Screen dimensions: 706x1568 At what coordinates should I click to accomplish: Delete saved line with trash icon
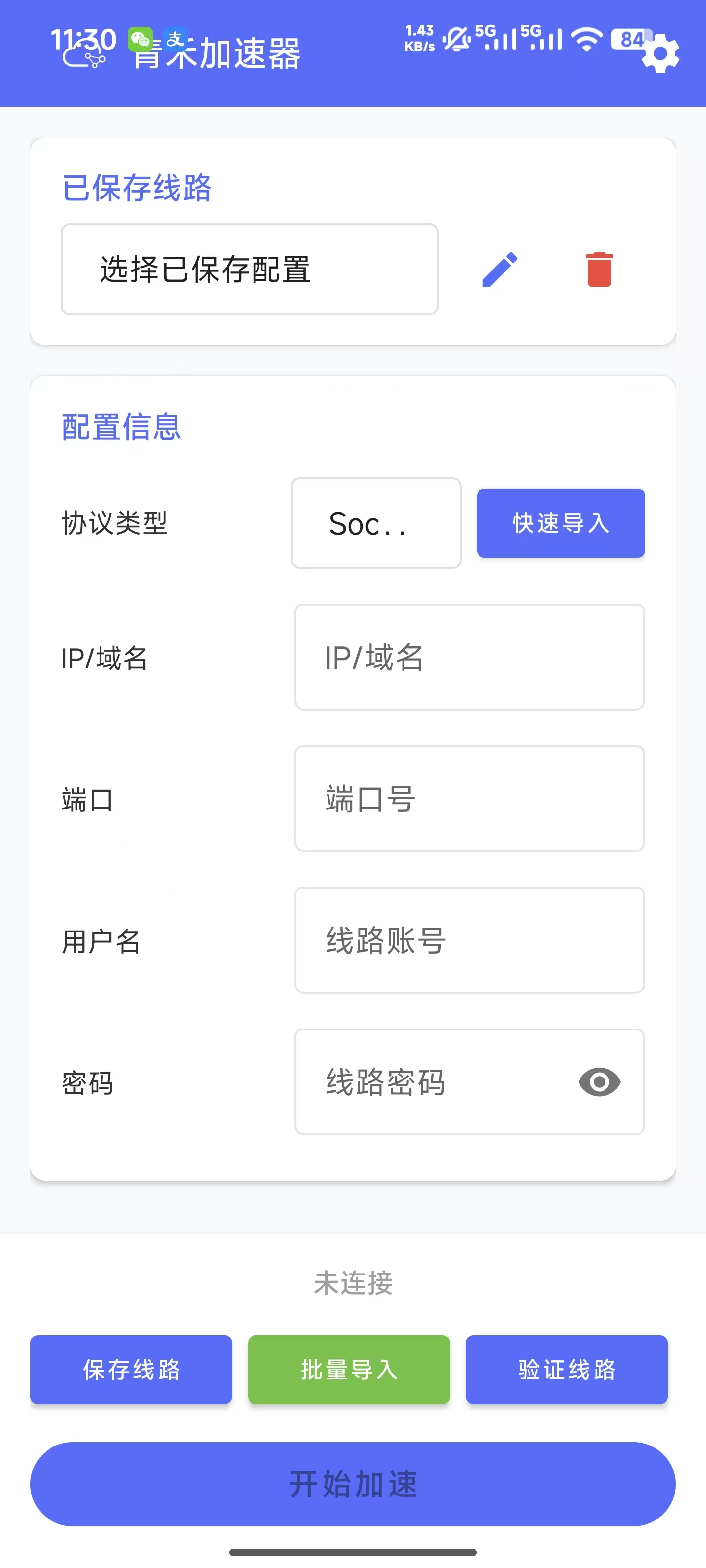599,269
